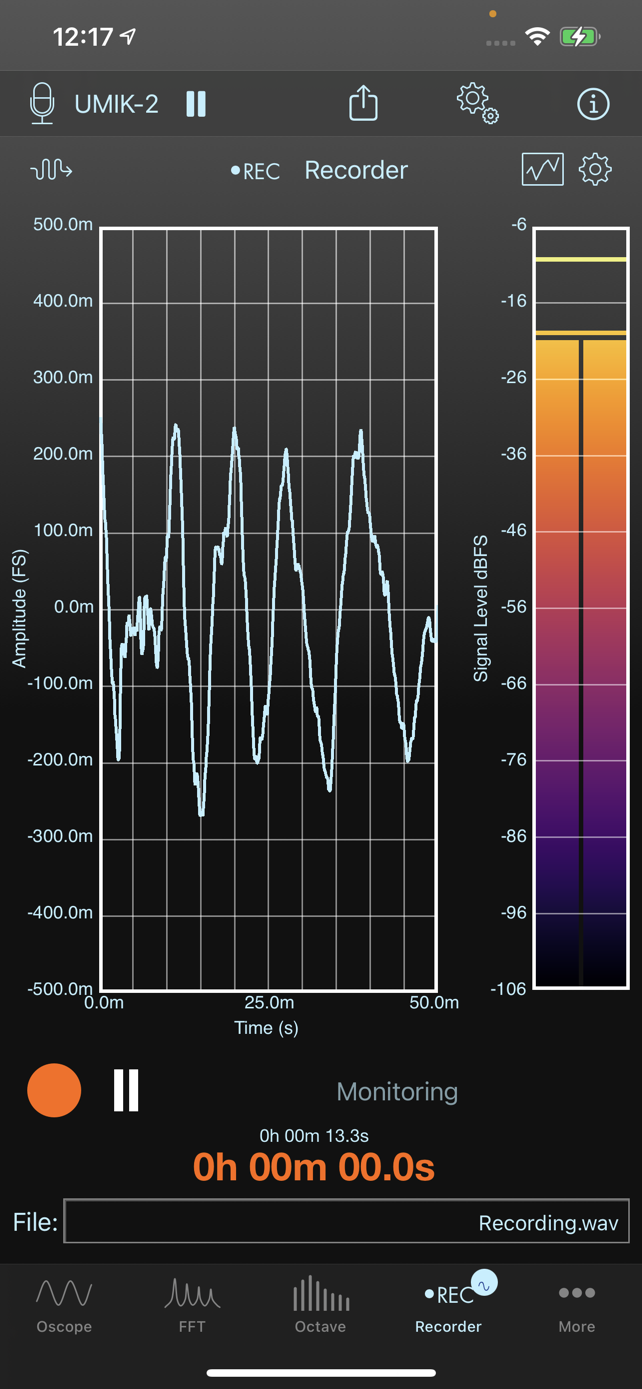Edit the Recording.wav file name field

coord(347,1221)
